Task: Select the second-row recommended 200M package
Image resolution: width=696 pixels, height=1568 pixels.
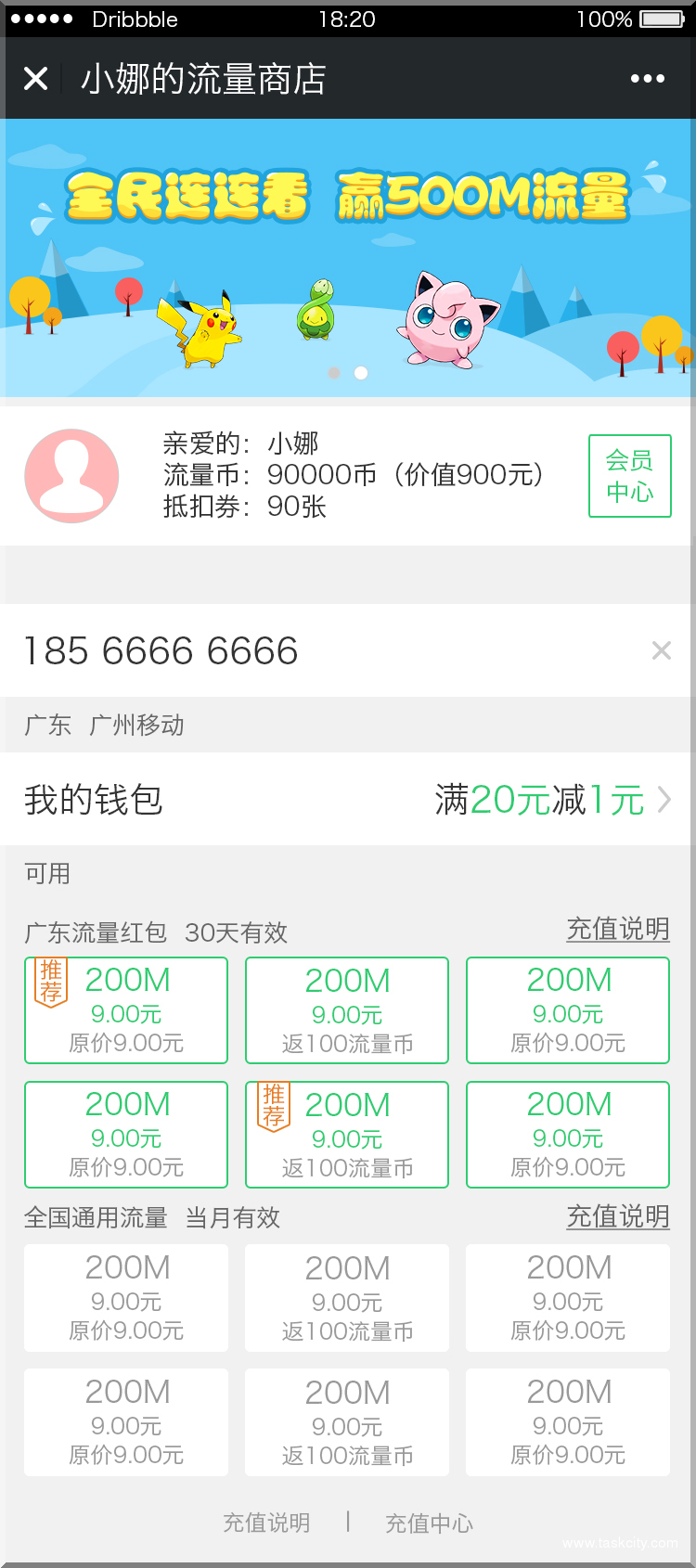Action: click(346, 1135)
